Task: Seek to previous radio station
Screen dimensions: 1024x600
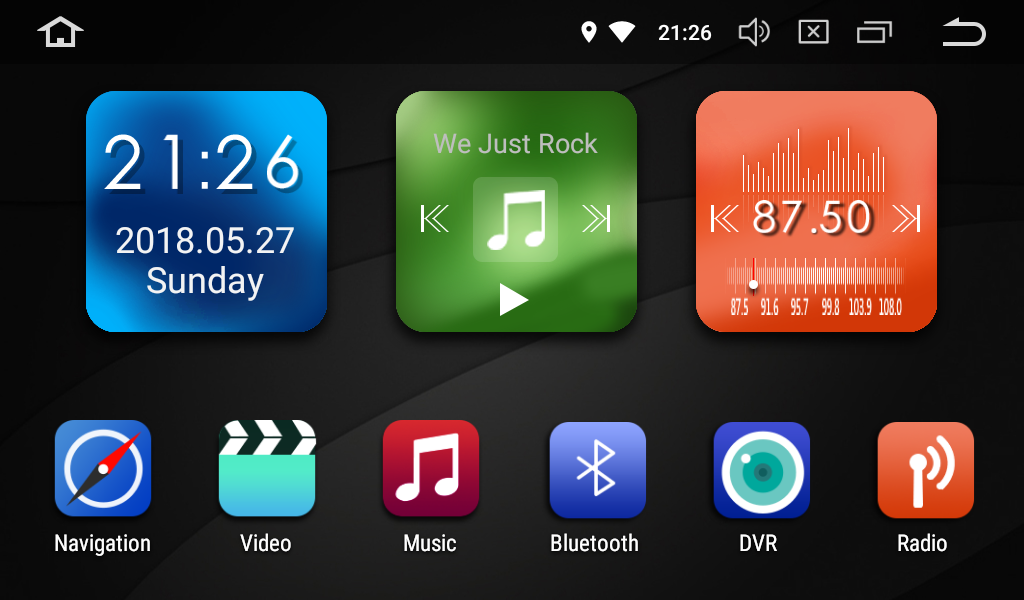Action: (x=724, y=218)
